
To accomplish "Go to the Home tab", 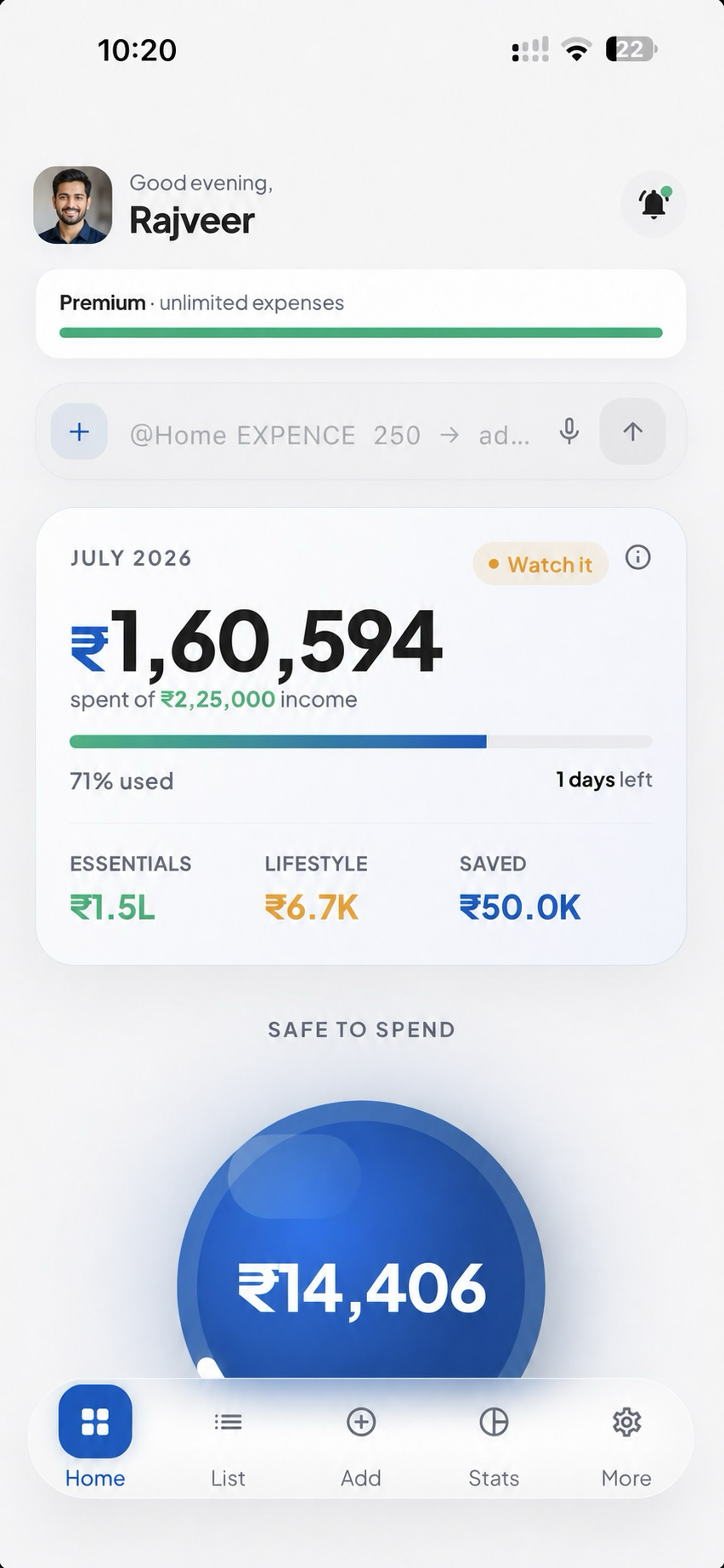I will (95, 1437).
